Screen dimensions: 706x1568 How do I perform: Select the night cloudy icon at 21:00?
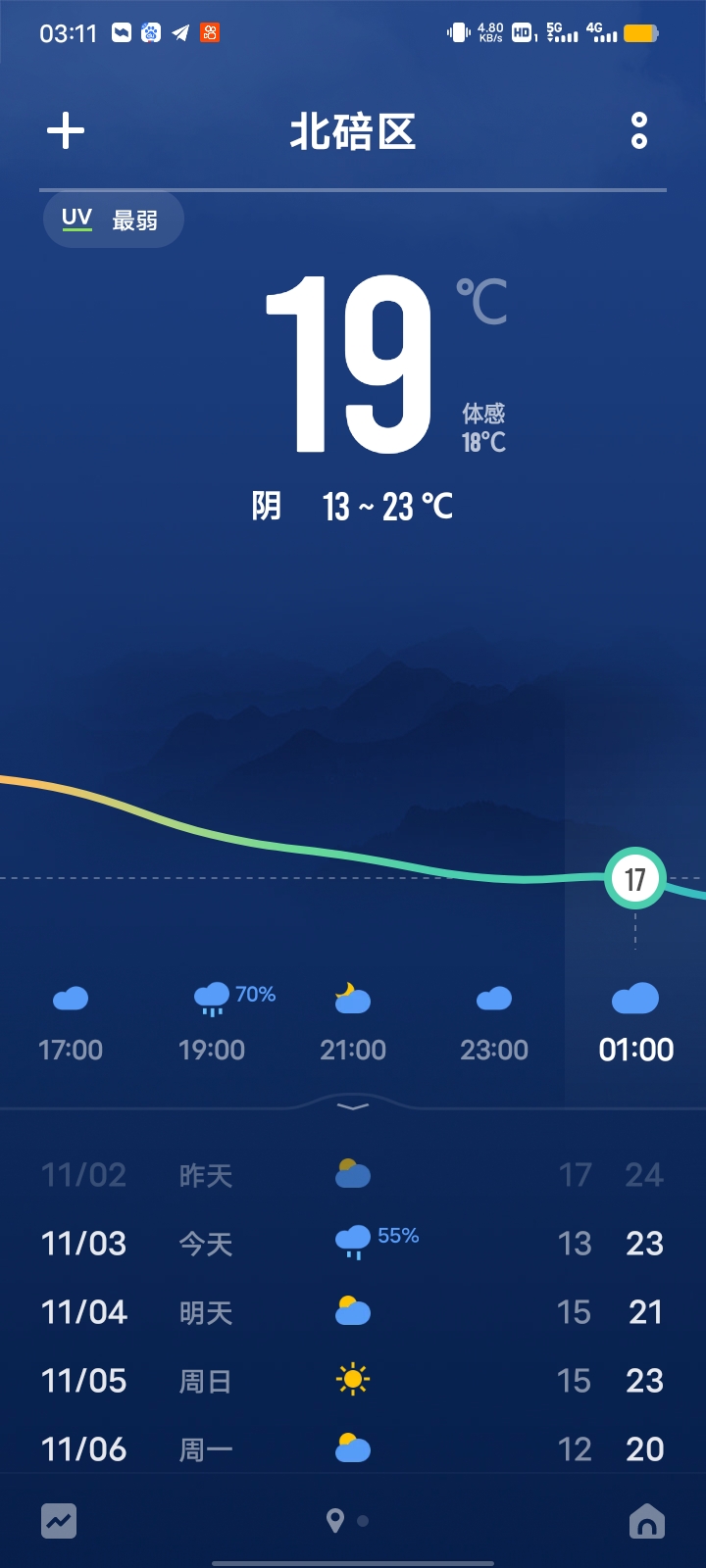[352, 997]
